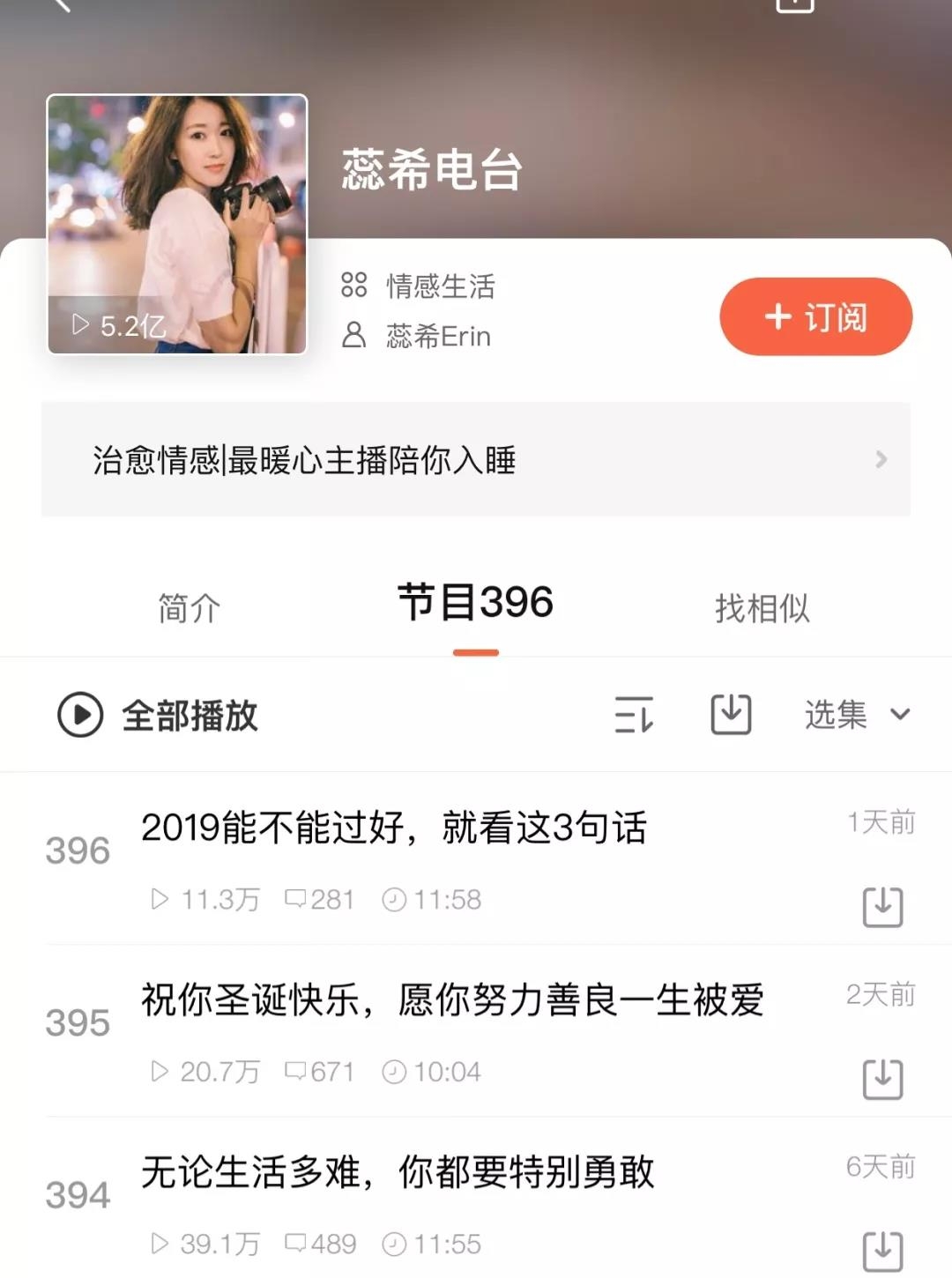Play all episodes with 全部播放
952x1278 pixels.
[x=159, y=715]
